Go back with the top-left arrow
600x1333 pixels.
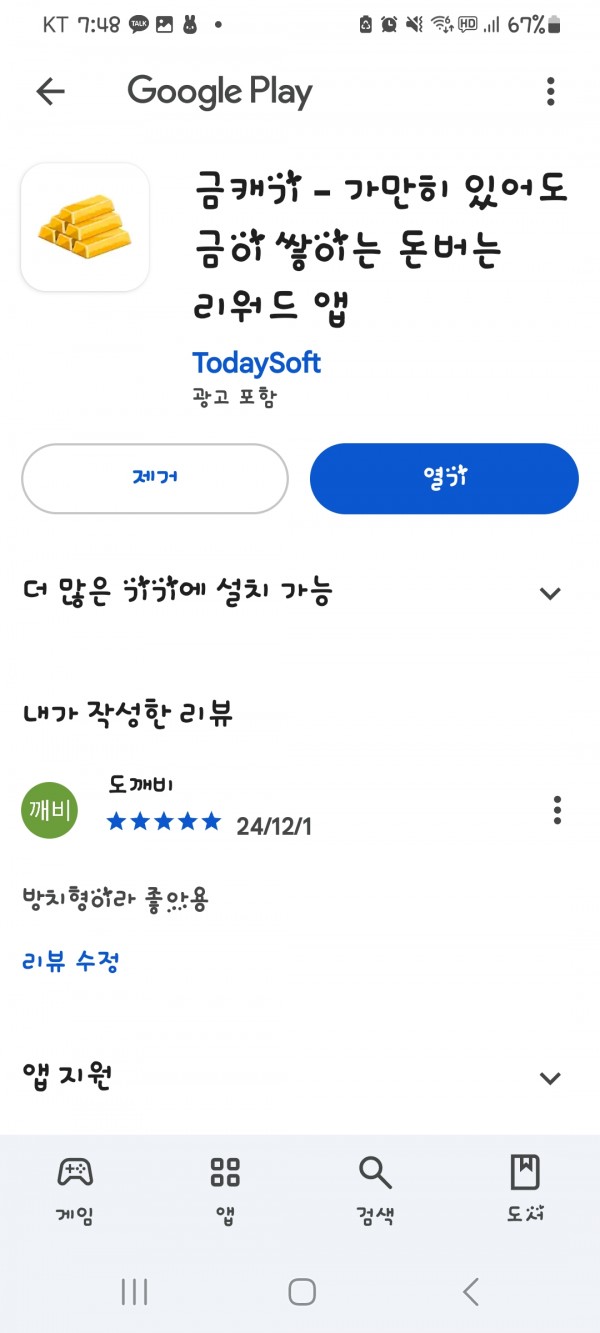(50, 92)
